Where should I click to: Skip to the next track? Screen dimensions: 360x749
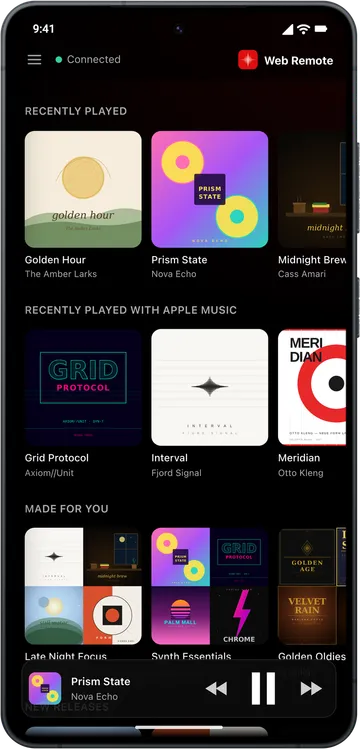click(x=311, y=689)
